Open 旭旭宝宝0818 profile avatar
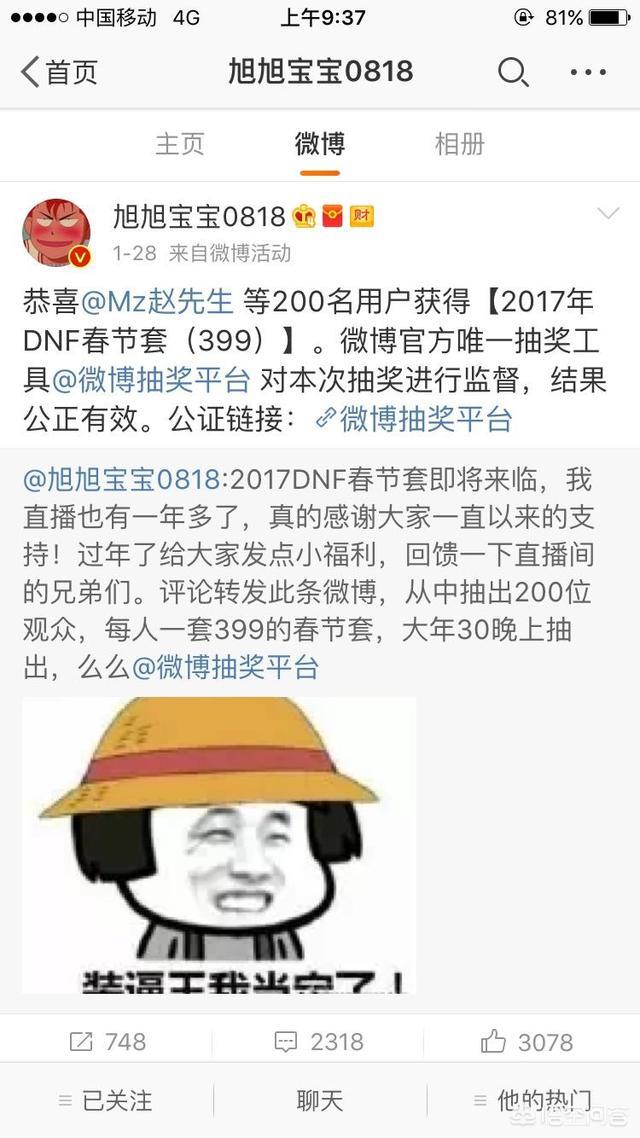 tap(57, 232)
